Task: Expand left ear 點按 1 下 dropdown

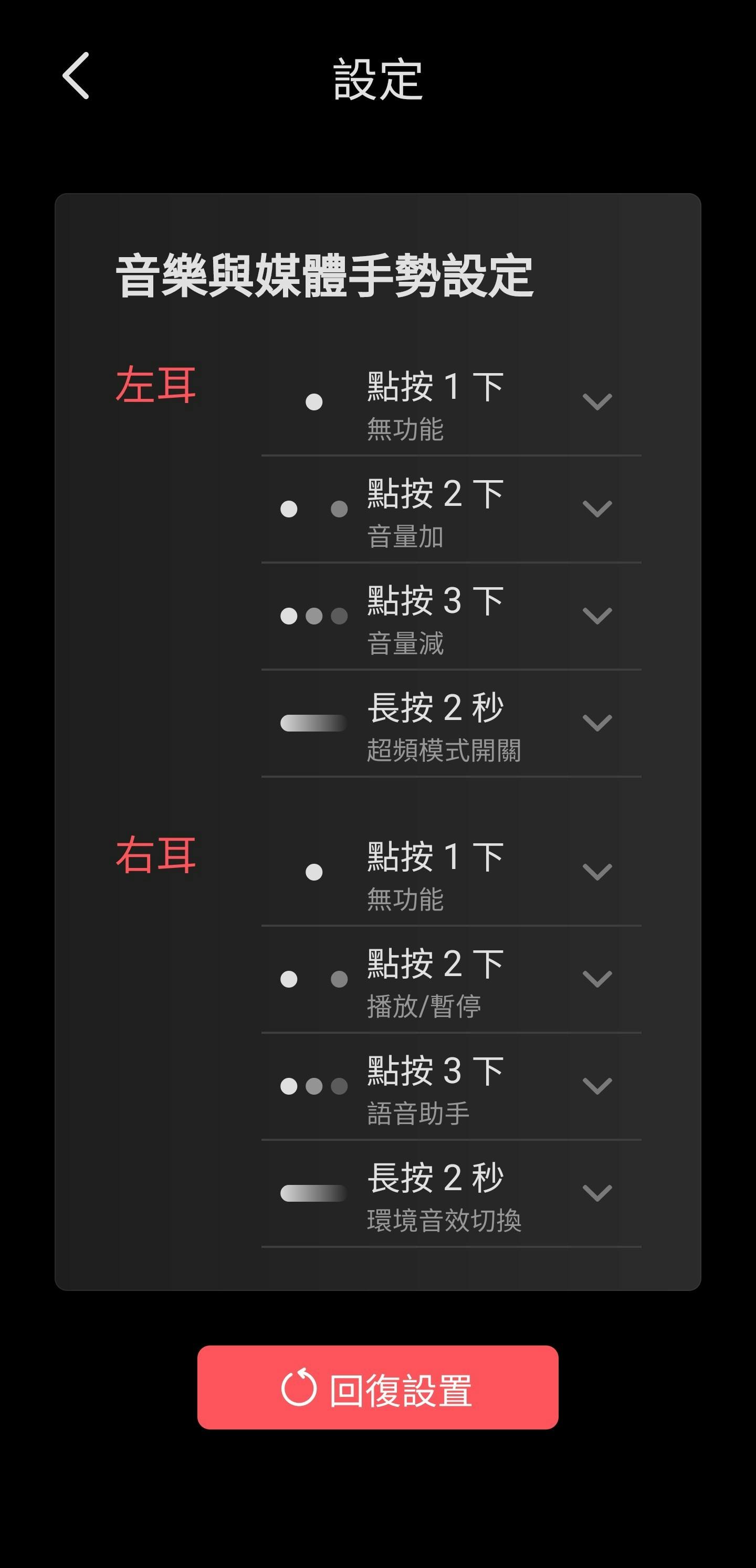Action: point(596,402)
